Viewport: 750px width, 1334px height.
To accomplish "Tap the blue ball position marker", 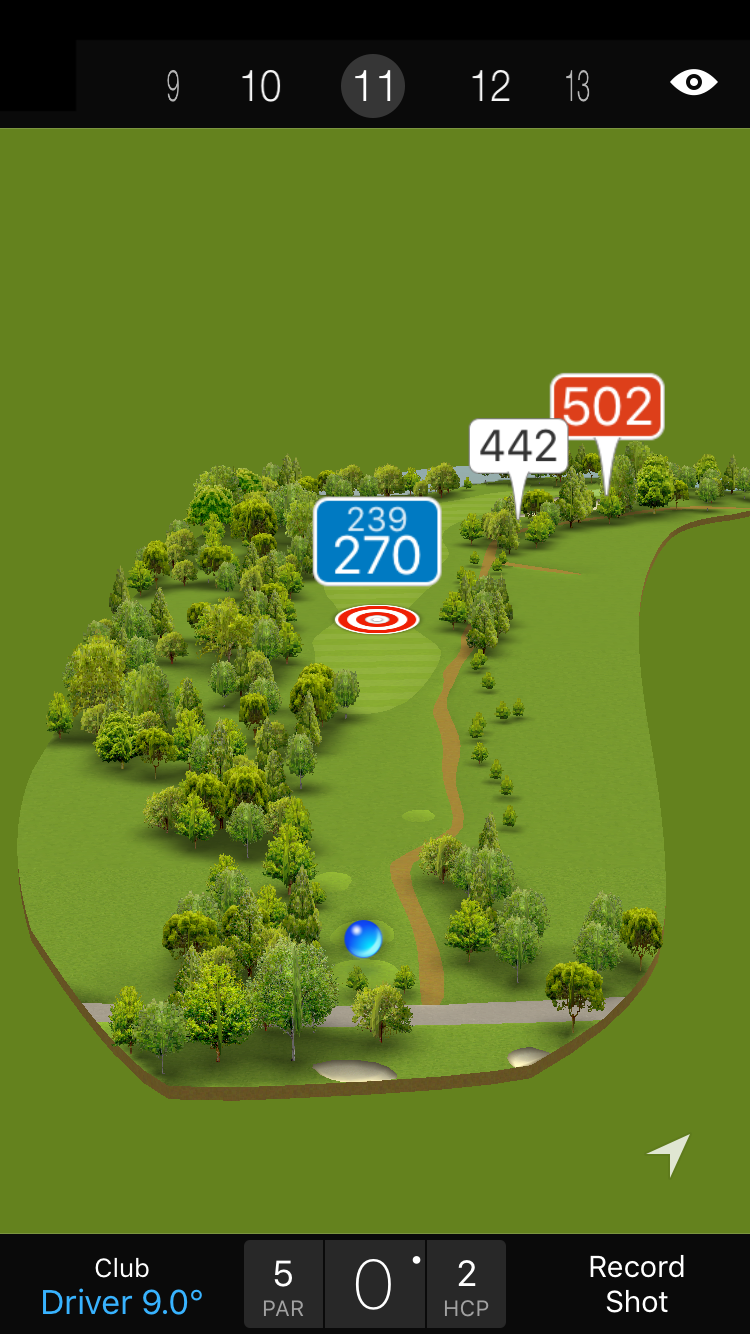I will [x=363, y=939].
